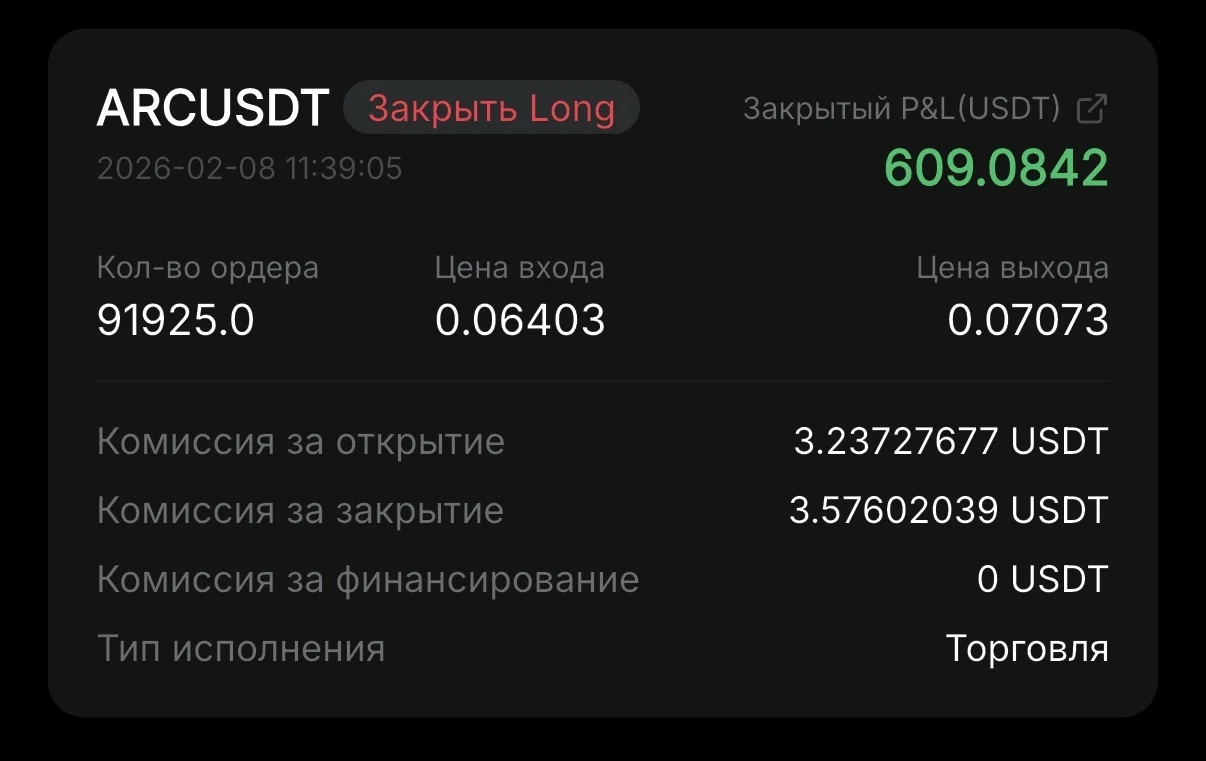The image size is (1206, 761).
Task: Share the closed P&L for ARCUSDT
Action: (1091, 108)
